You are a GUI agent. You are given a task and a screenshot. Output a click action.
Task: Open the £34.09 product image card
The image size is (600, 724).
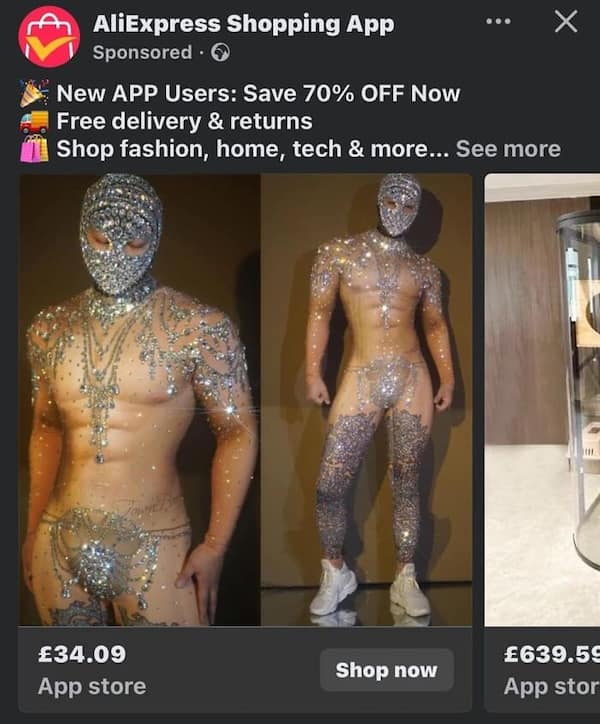245,400
